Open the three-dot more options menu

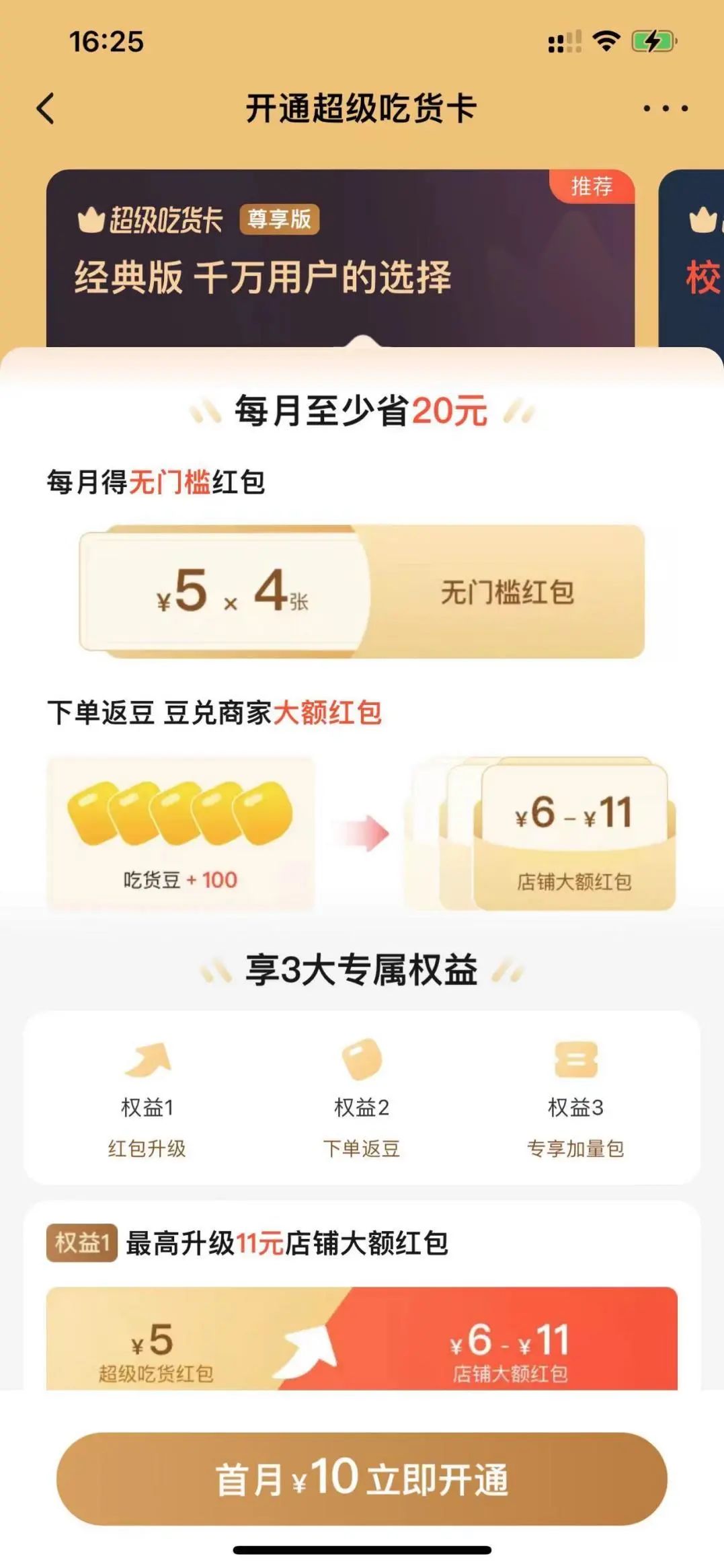click(x=665, y=109)
